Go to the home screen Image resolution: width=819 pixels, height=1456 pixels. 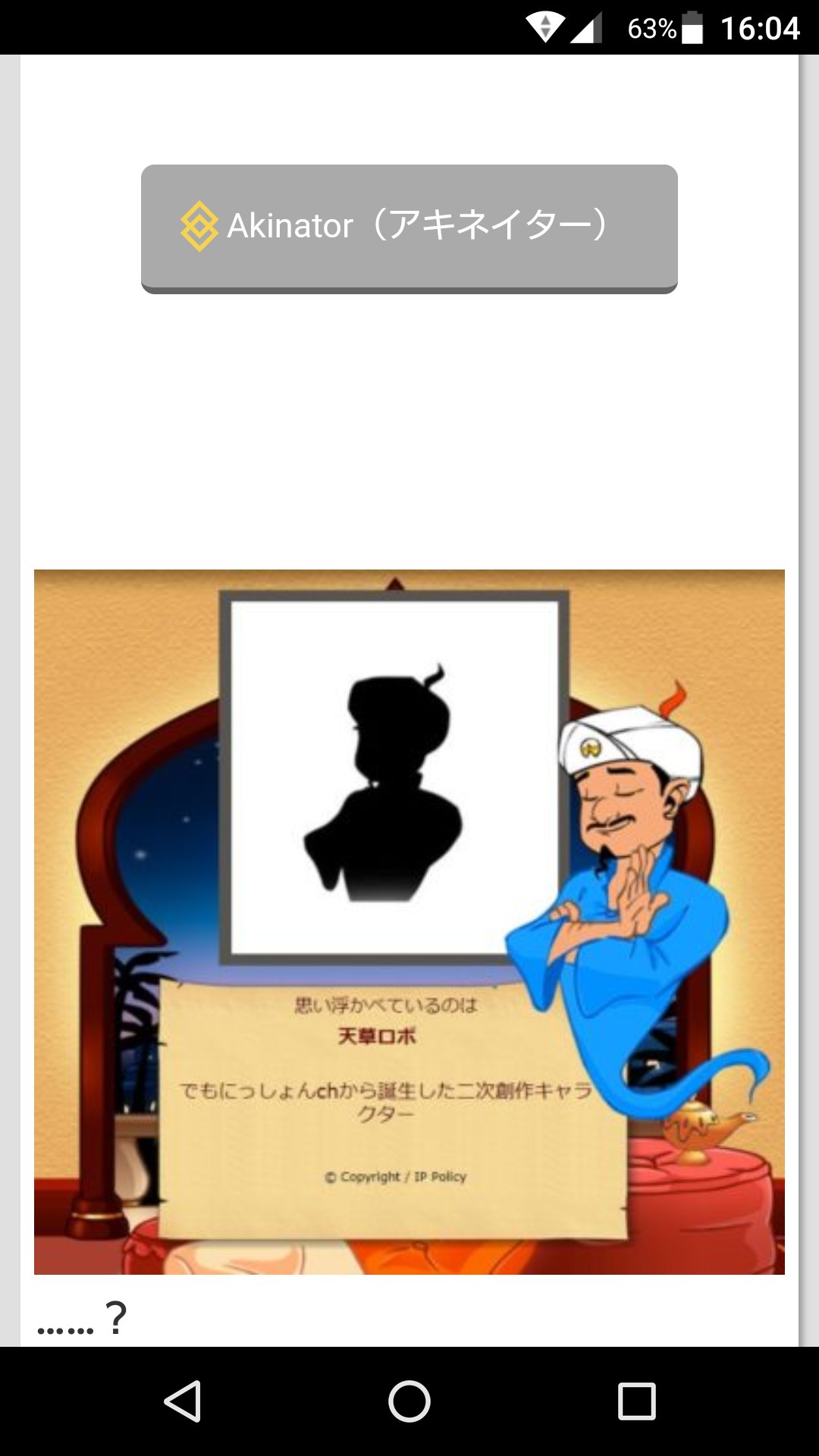pos(409,1401)
